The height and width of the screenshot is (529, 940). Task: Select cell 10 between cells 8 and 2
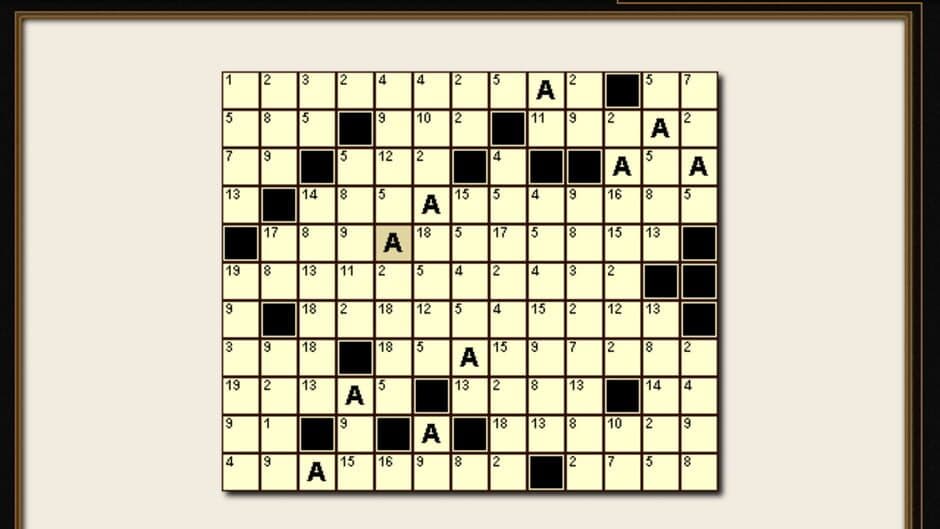tap(621, 433)
